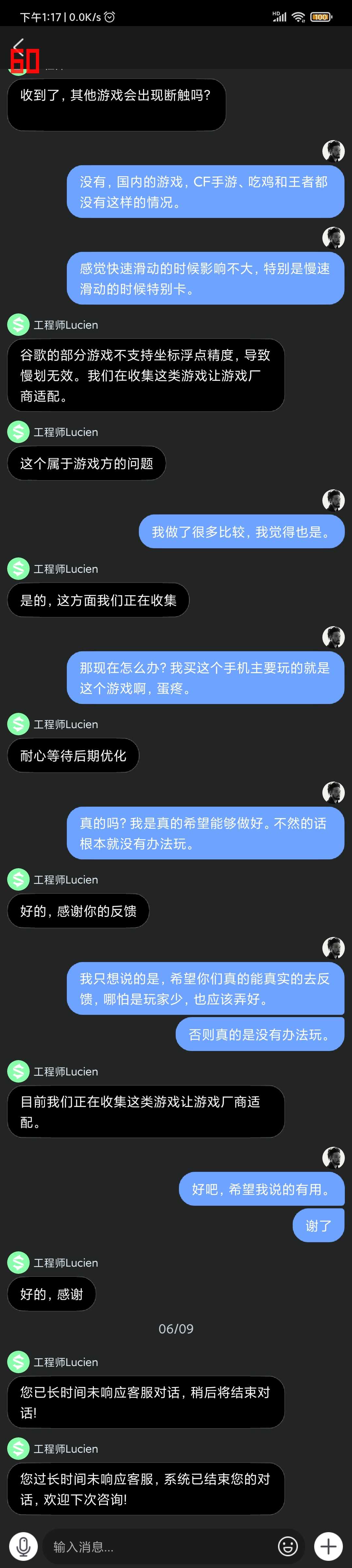Focus the 输入消息 message field

click(x=158, y=1546)
